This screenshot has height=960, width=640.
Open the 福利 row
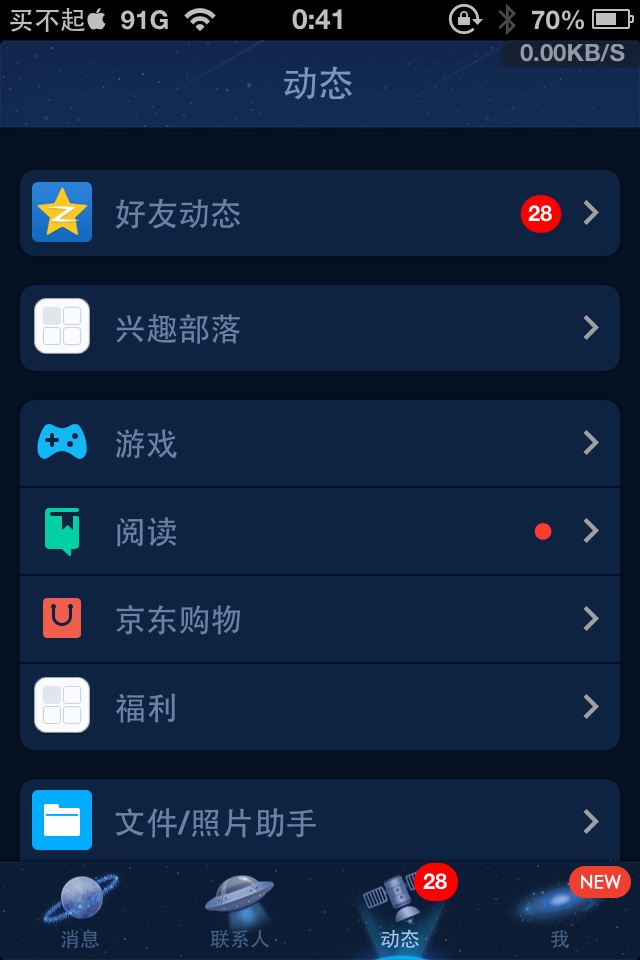coord(320,707)
